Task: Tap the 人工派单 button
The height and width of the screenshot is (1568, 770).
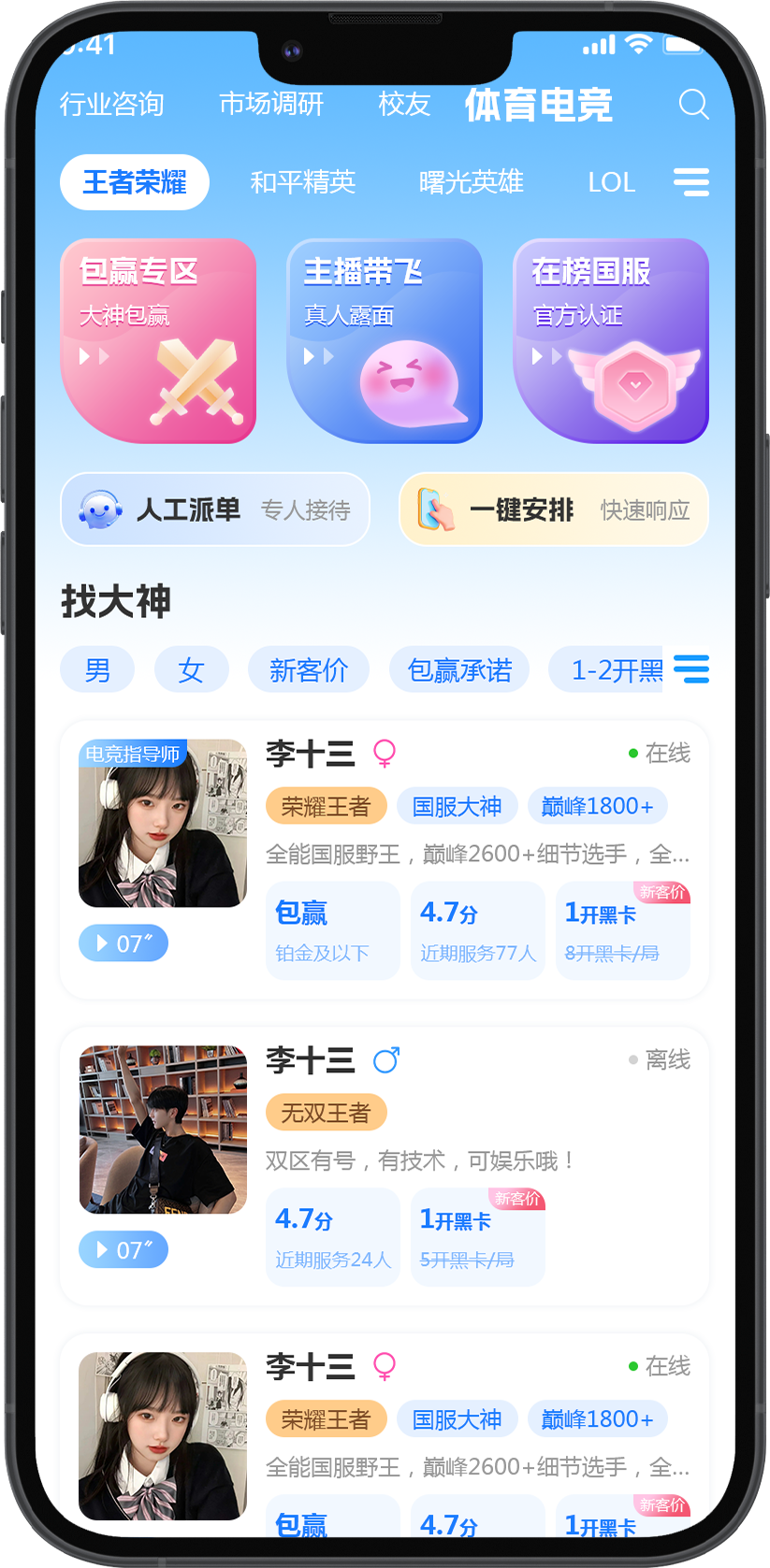Action: tap(215, 510)
